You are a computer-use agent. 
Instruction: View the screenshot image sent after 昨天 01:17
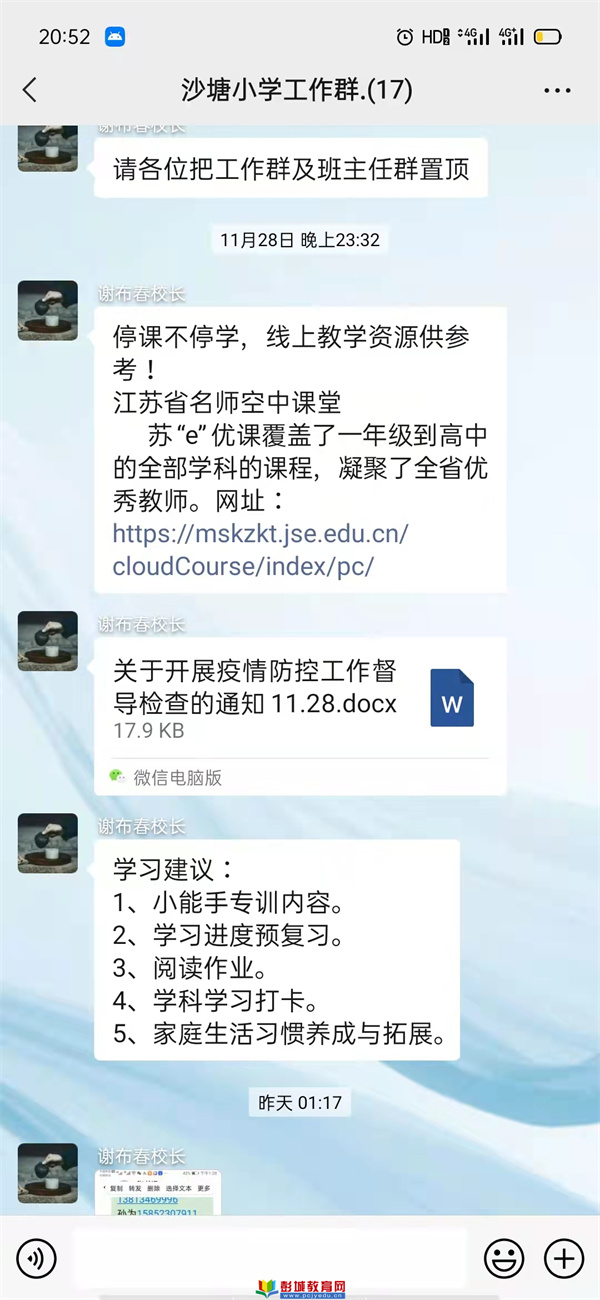click(158, 1193)
